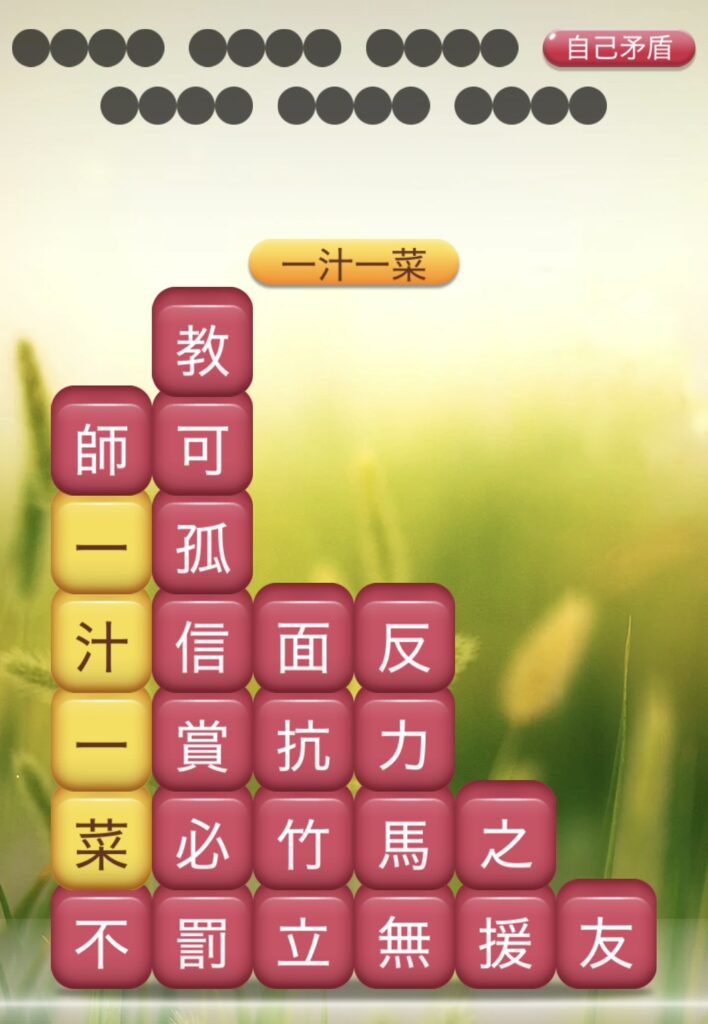Choose the 孤 tile

coord(202,547)
